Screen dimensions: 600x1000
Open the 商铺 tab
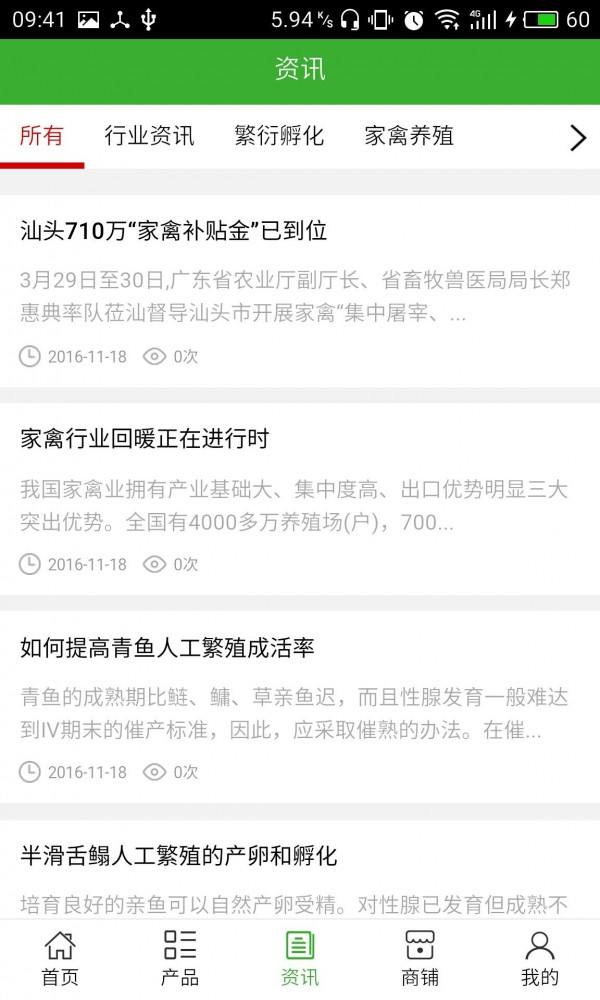click(x=420, y=958)
